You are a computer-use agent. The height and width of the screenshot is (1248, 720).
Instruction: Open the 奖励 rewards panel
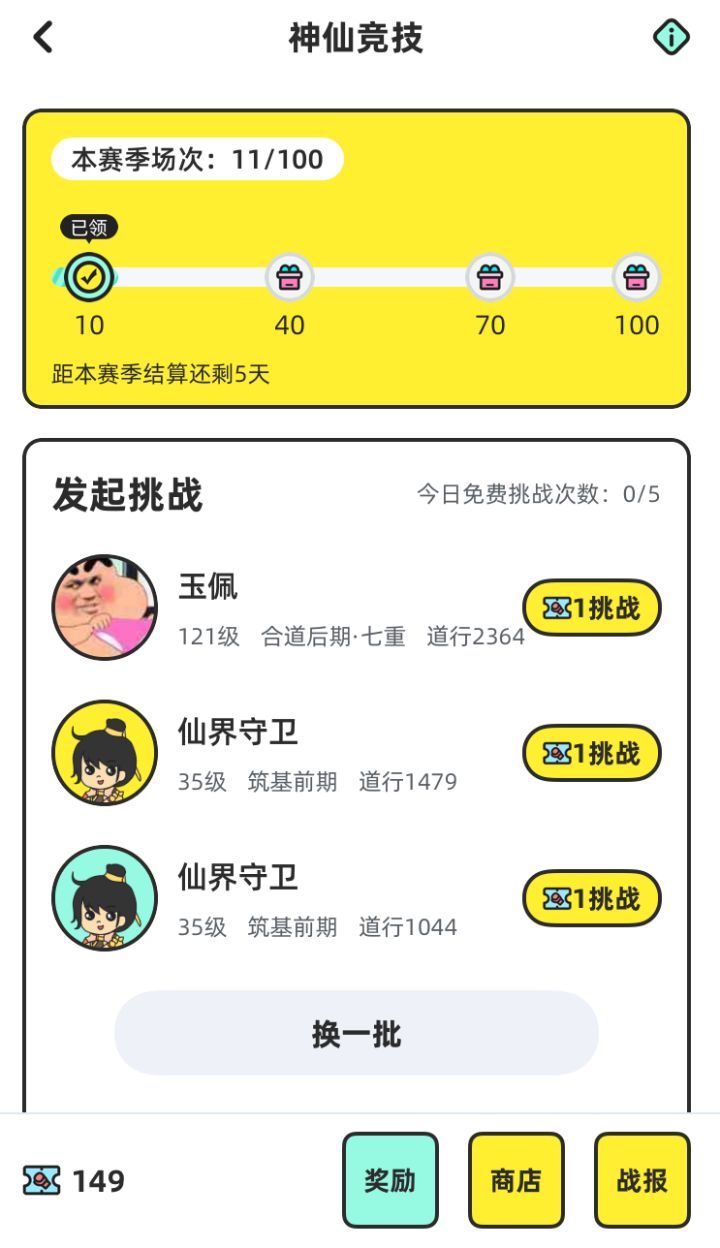tap(390, 1178)
